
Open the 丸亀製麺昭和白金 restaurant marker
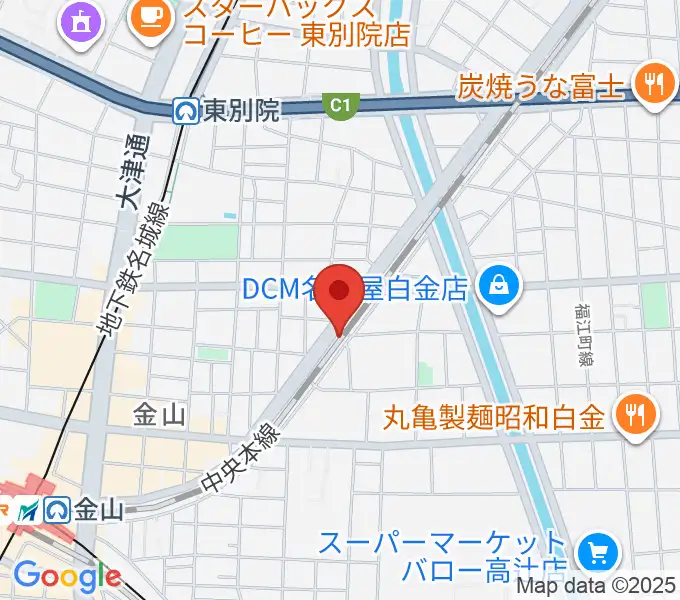(x=635, y=413)
